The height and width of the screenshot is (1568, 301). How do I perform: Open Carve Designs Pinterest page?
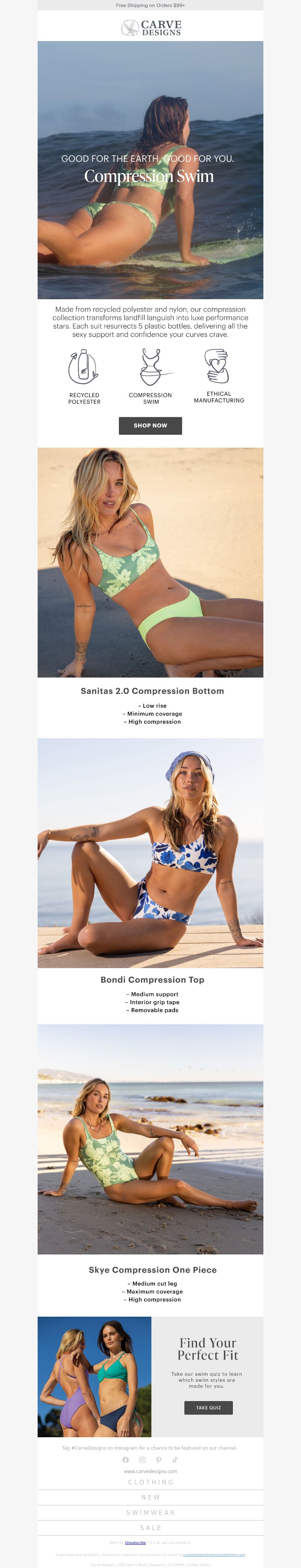[x=159, y=1459]
